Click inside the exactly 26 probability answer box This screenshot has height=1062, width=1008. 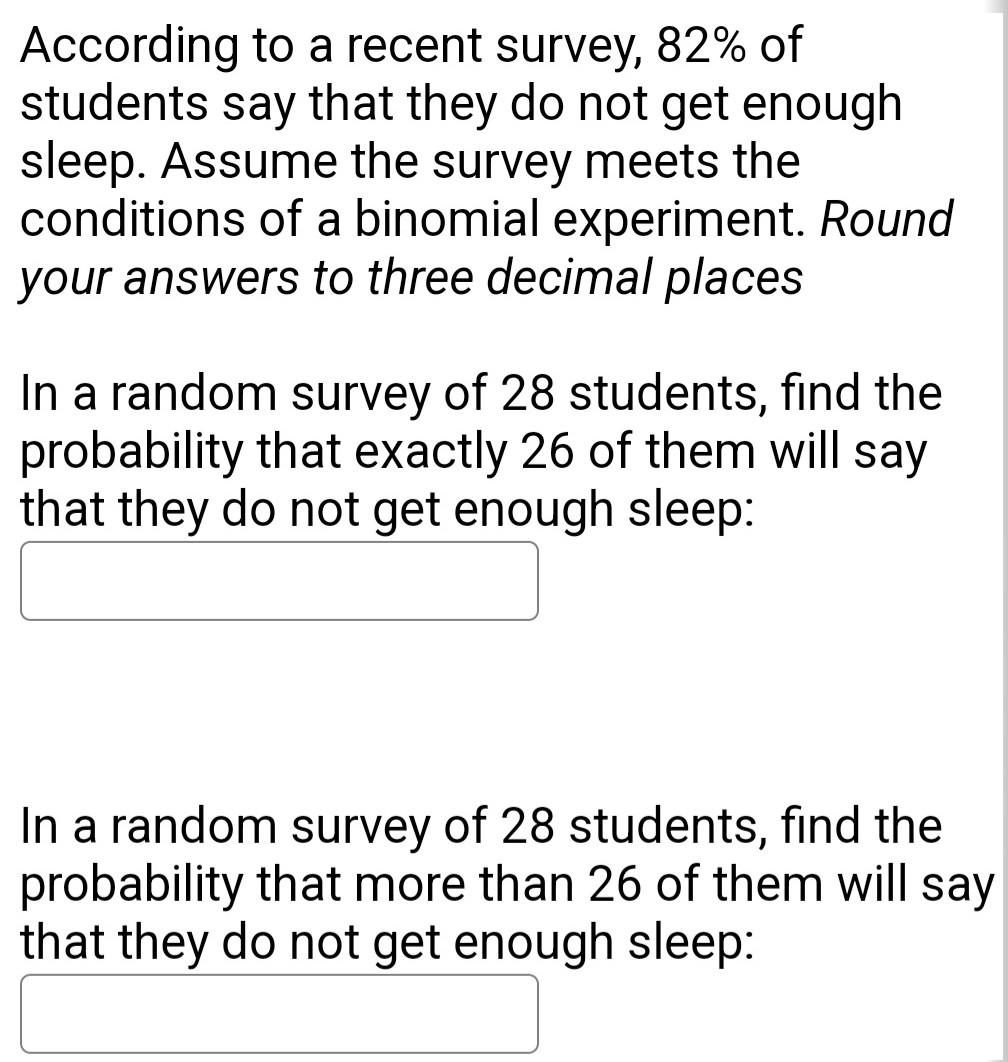click(x=279, y=580)
